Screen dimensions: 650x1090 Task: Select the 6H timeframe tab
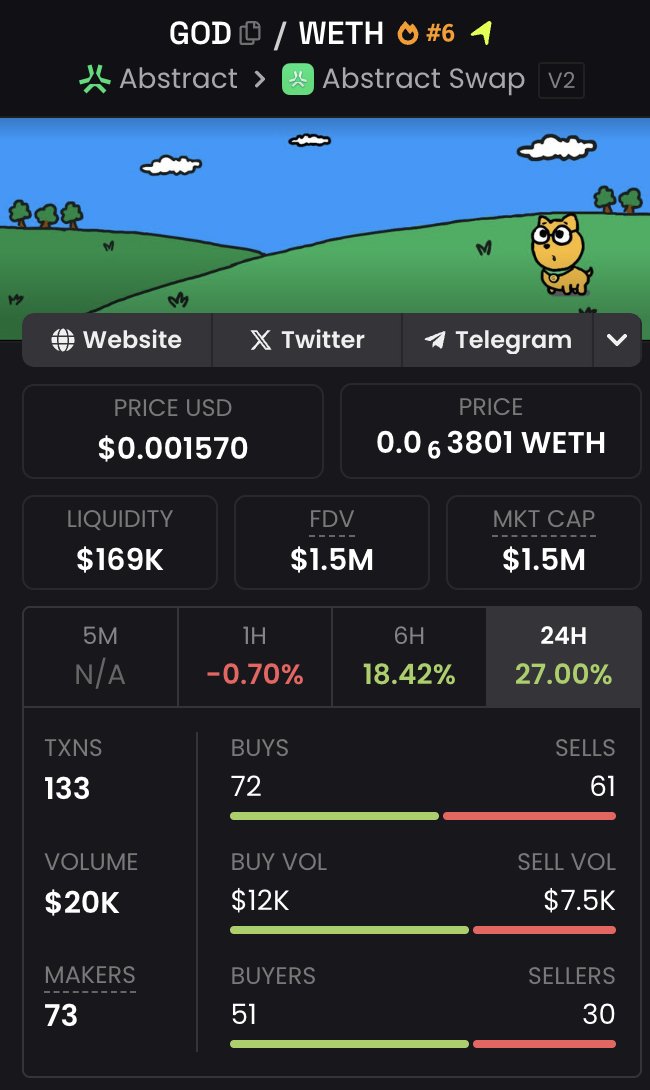point(408,656)
